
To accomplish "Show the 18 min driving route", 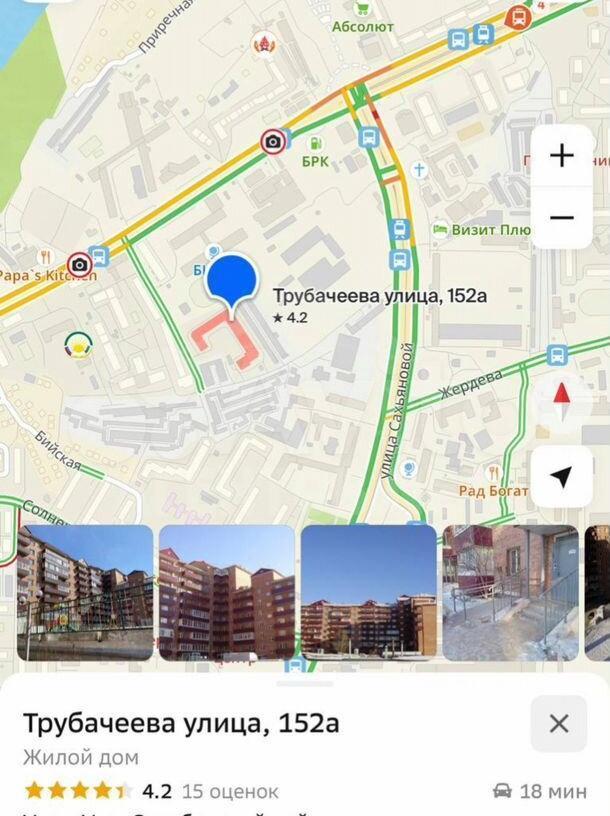I will click(x=539, y=791).
